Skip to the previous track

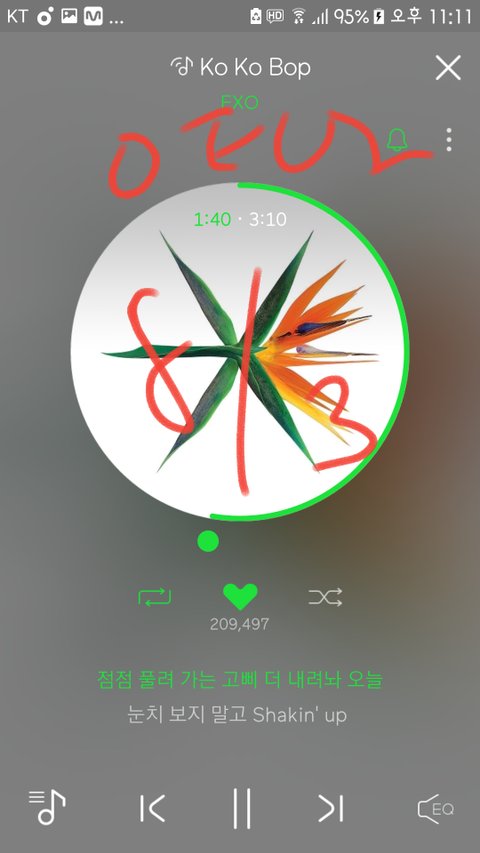(x=152, y=808)
